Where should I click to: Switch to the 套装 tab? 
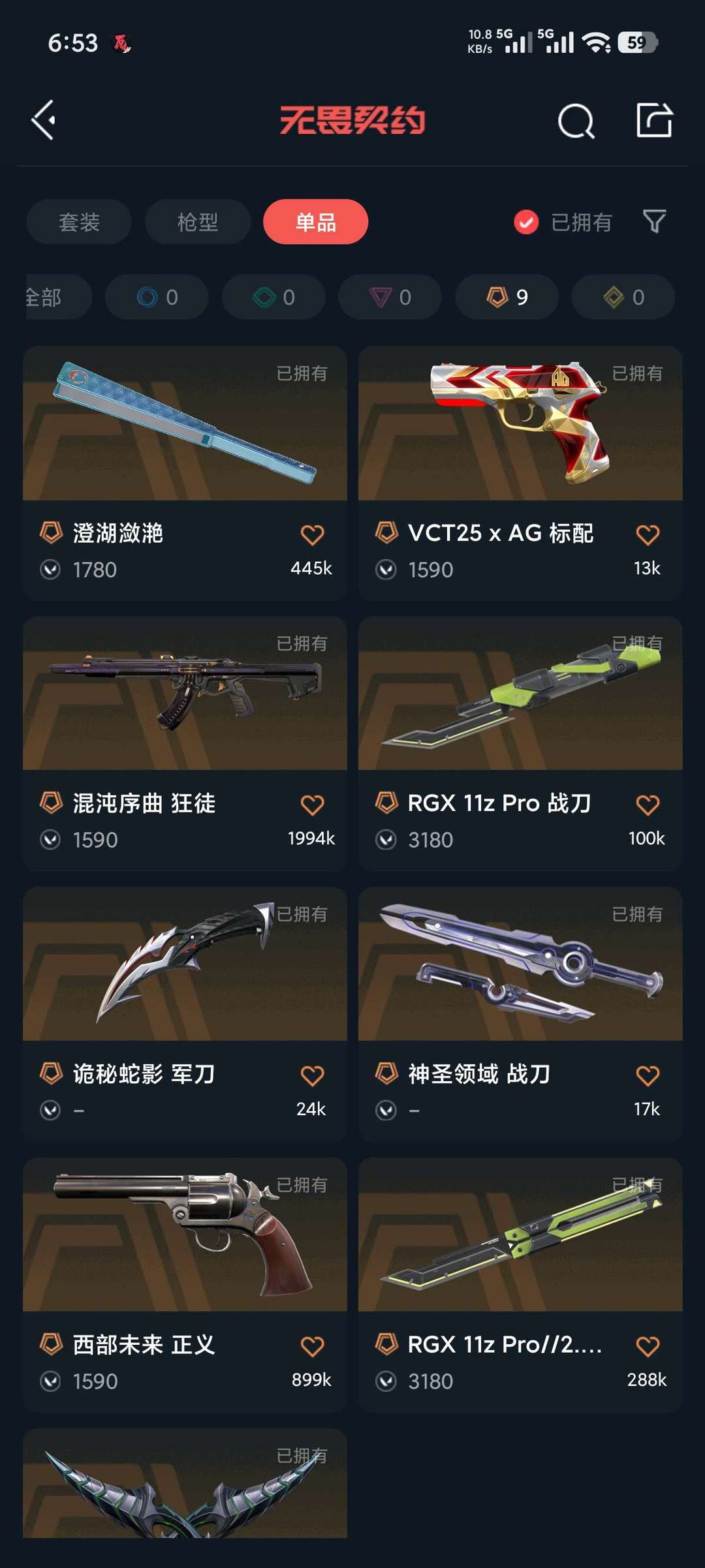[79, 222]
